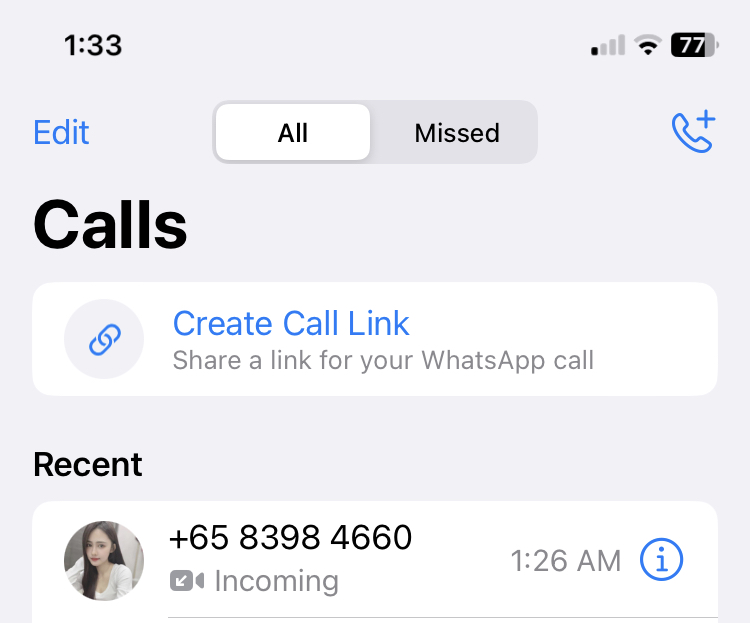Select the All calls tab
Screen dimensions: 750x623
tap(293, 133)
